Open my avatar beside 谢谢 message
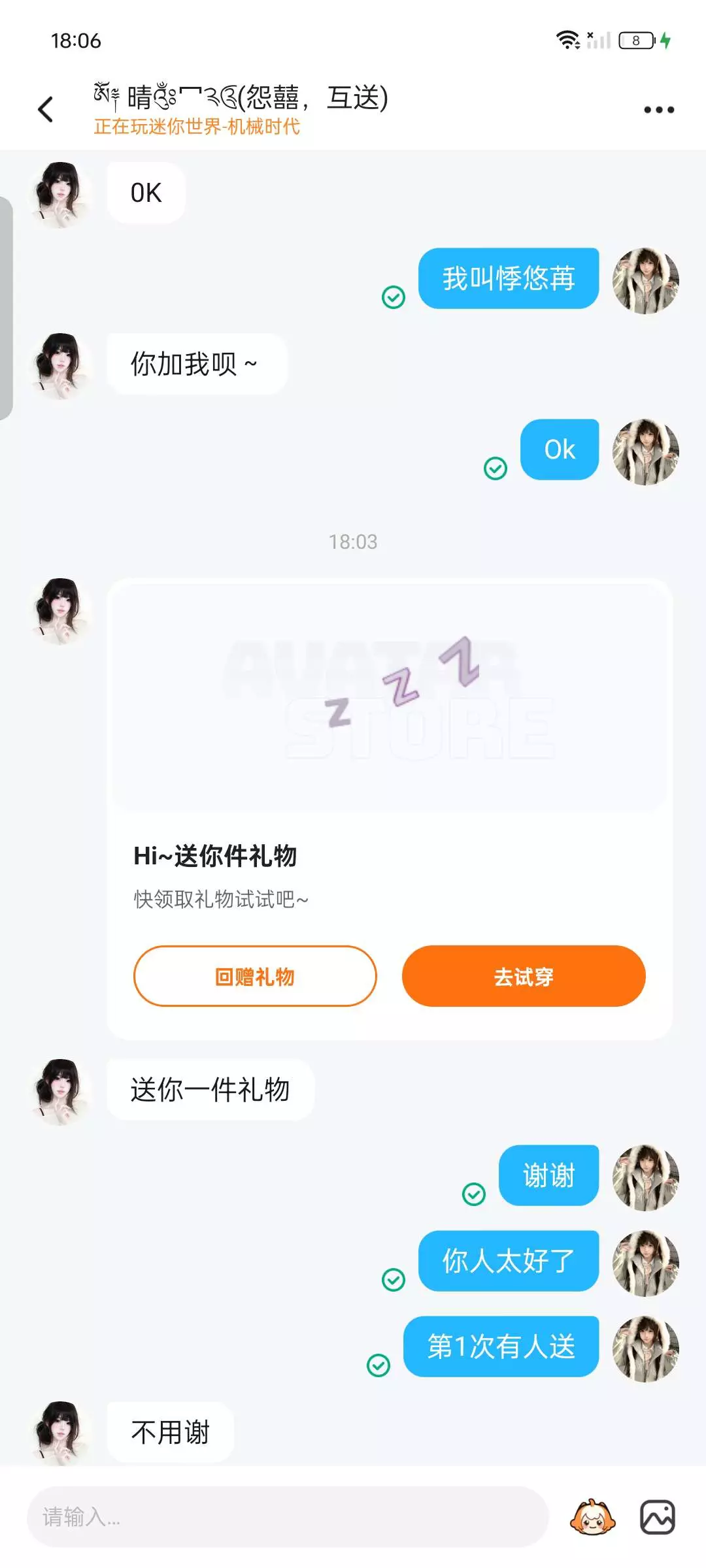Viewport: 706px width, 1568px height. click(x=645, y=1177)
